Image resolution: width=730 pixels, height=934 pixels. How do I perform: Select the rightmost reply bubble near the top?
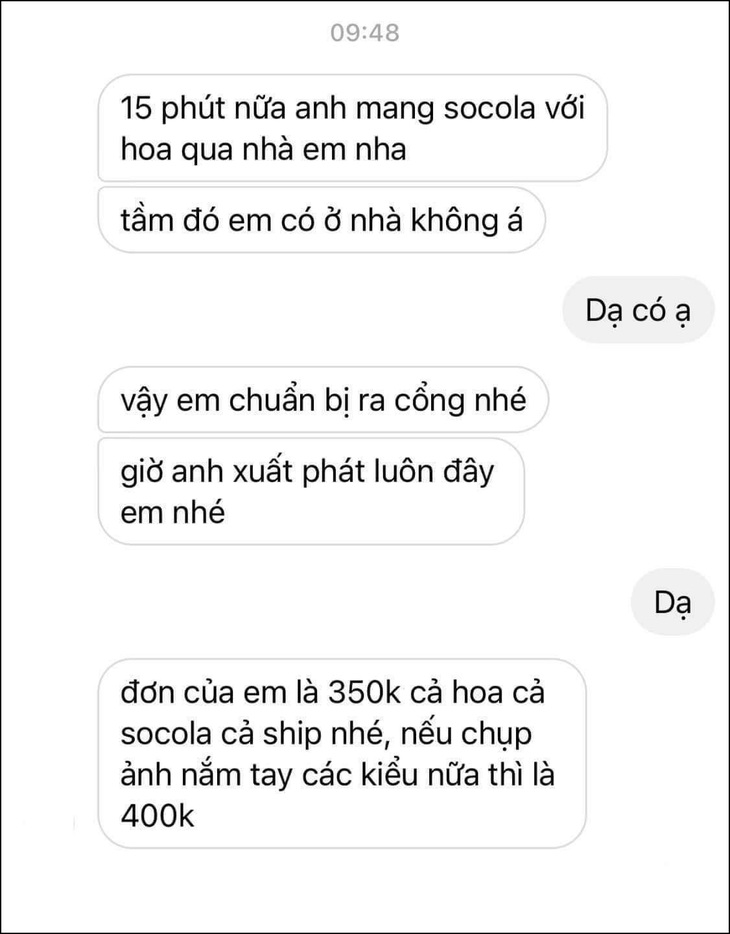coord(638,311)
